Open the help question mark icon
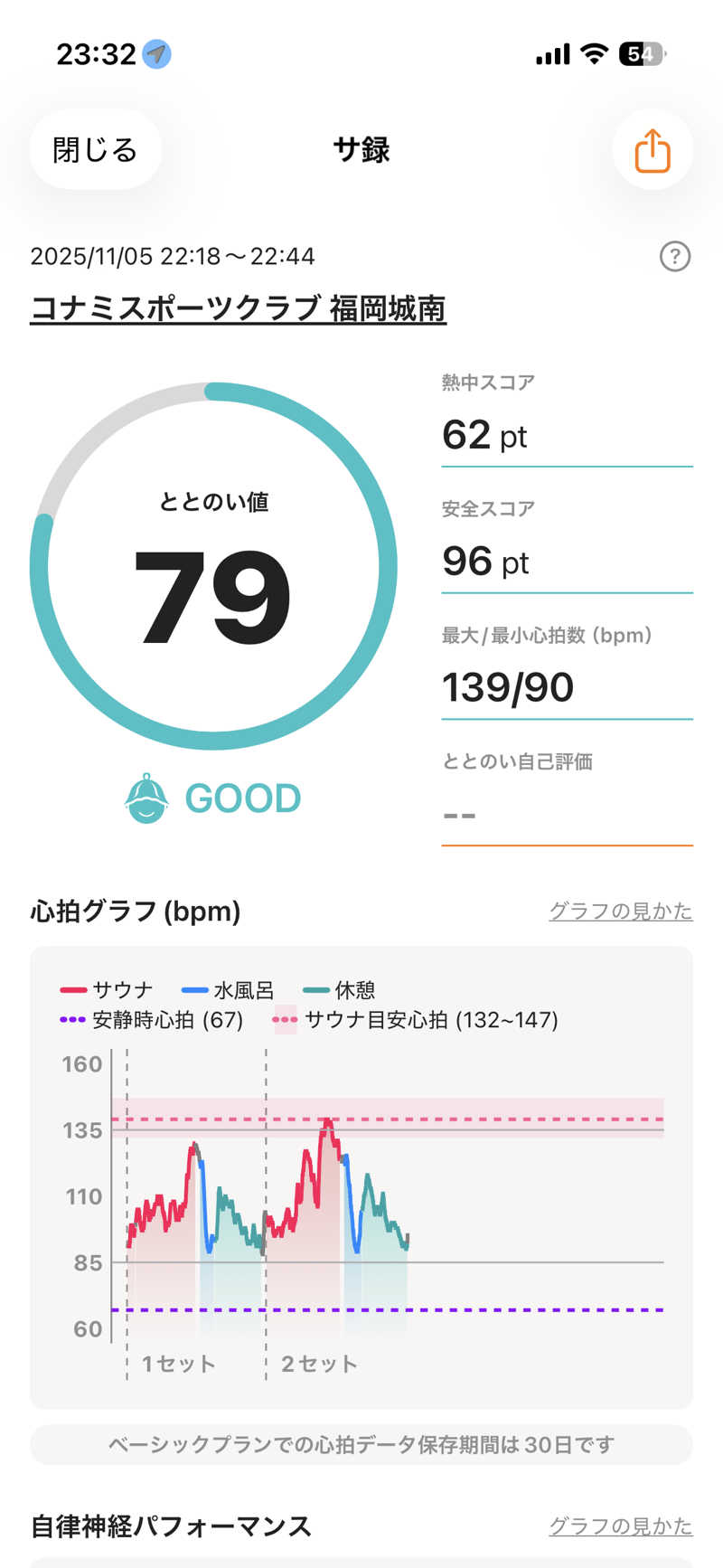The height and width of the screenshot is (1568, 723). pos(674,257)
